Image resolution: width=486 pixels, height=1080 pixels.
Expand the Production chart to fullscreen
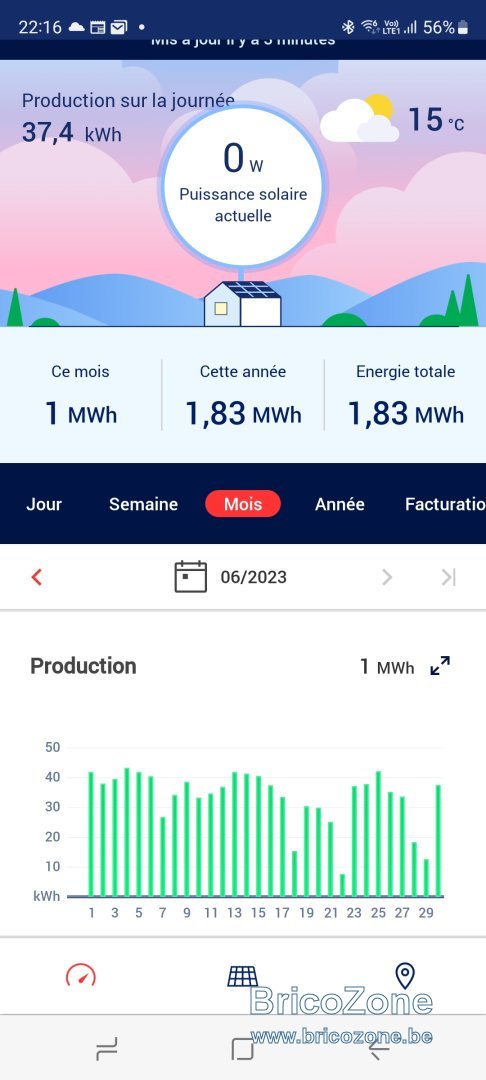[440, 666]
